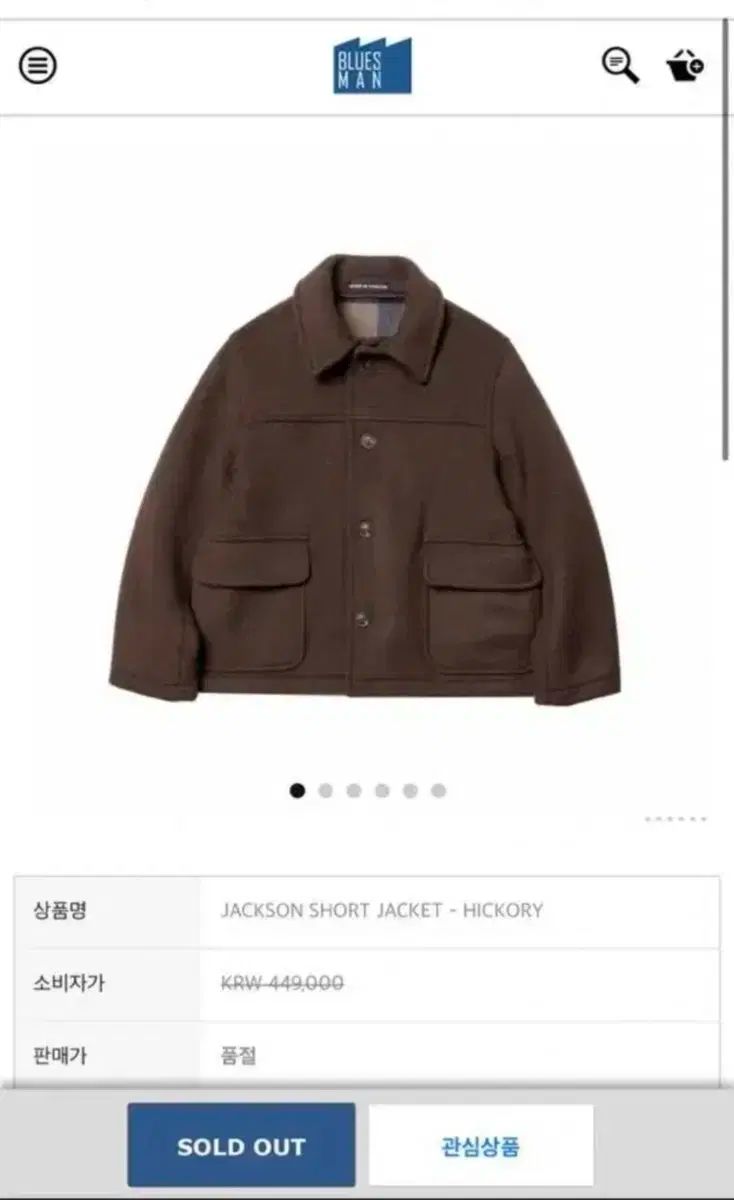The height and width of the screenshot is (1200, 734).
Task: Show the last photo using the sixth dot
Action: [439, 791]
